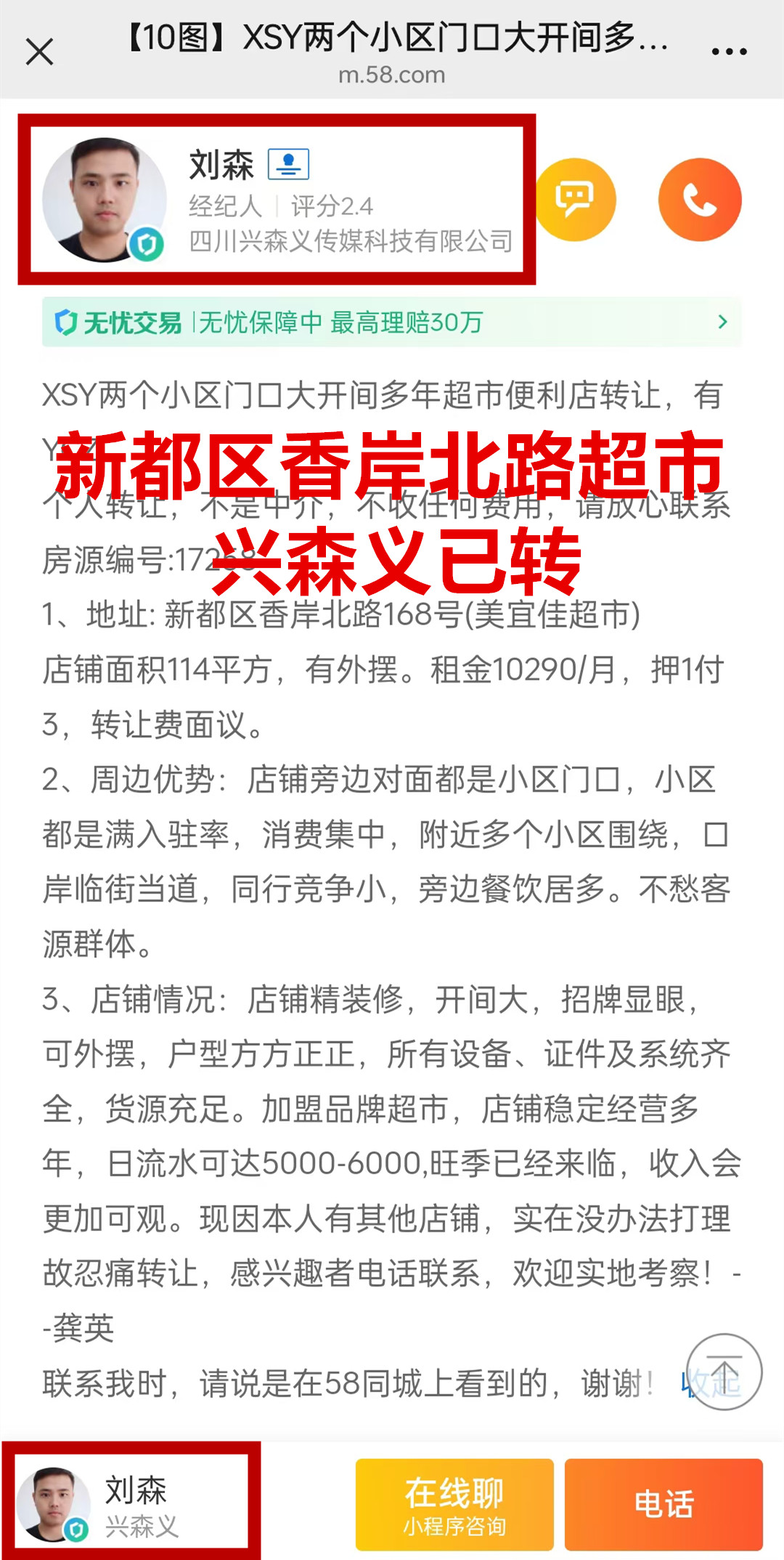Tap the yellow chat bubble icon

coord(575,199)
